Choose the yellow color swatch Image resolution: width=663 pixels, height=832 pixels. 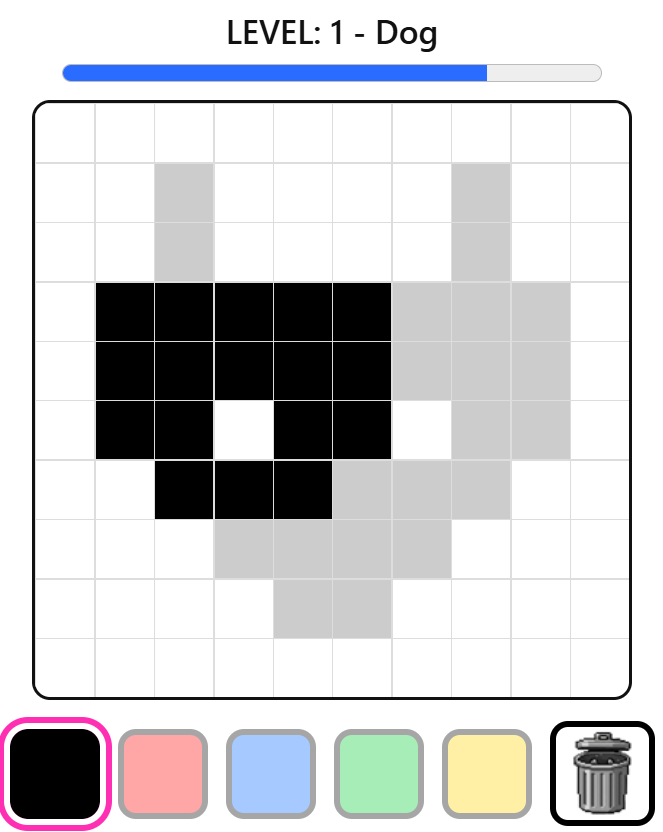pyautogui.click(x=487, y=773)
